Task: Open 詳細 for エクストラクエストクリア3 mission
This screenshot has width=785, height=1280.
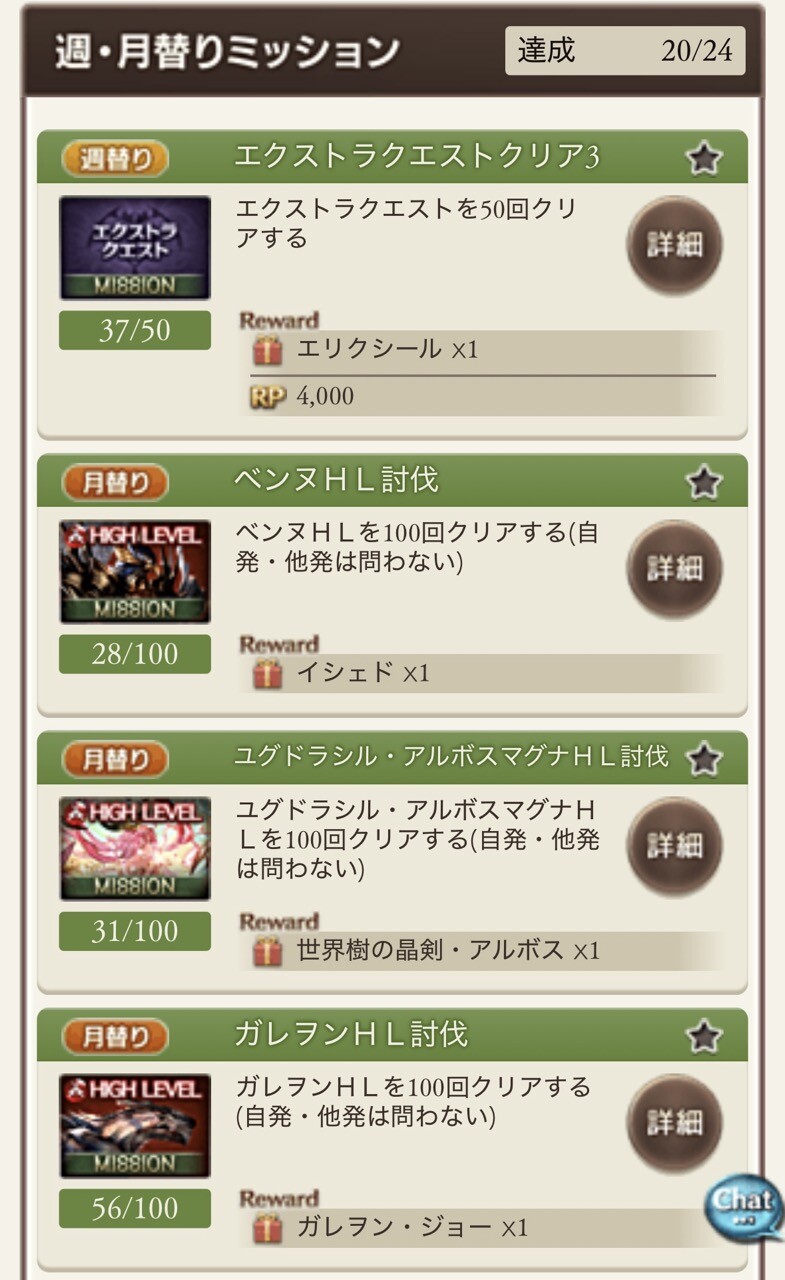Action: [675, 245]
